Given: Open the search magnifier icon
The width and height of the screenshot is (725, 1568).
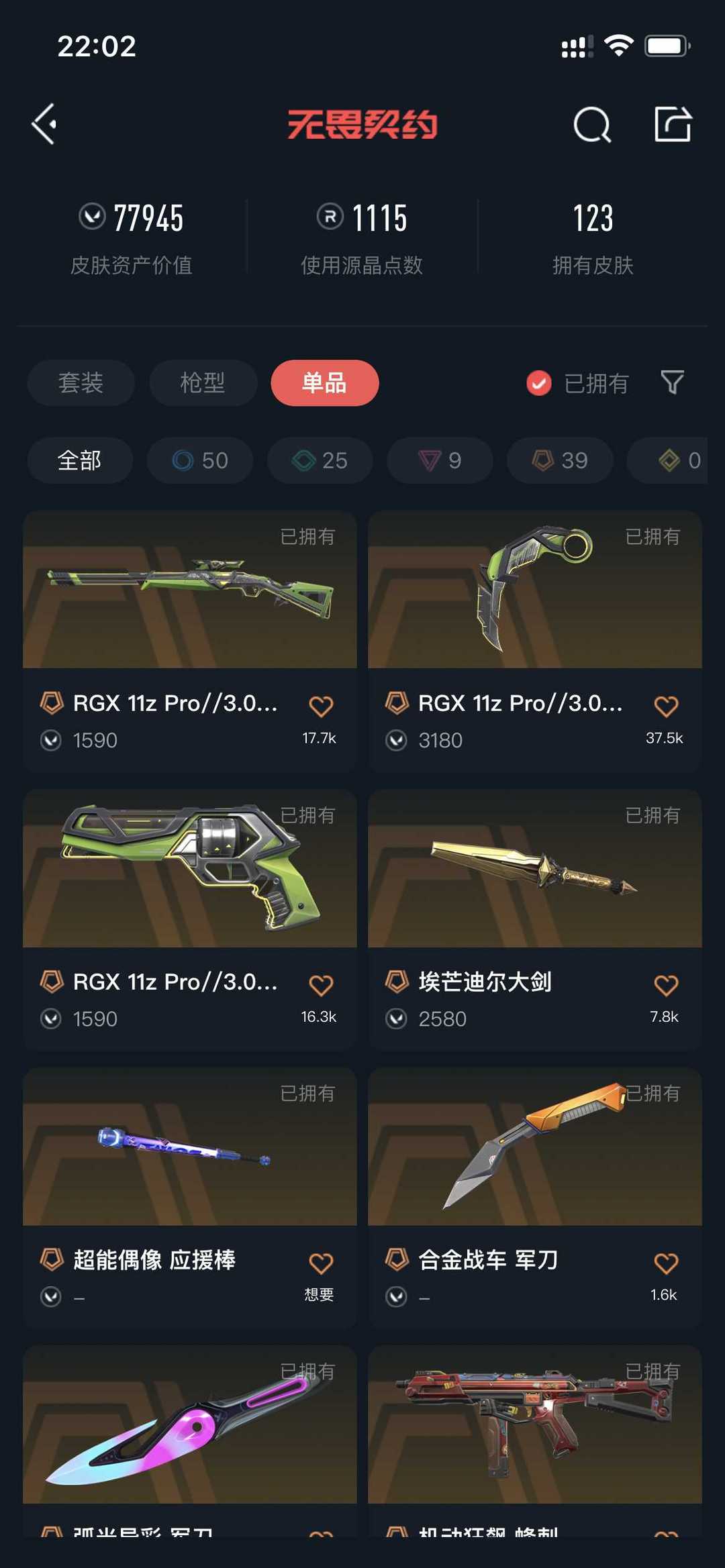Looking at the screenshot, I should [592, 124].
